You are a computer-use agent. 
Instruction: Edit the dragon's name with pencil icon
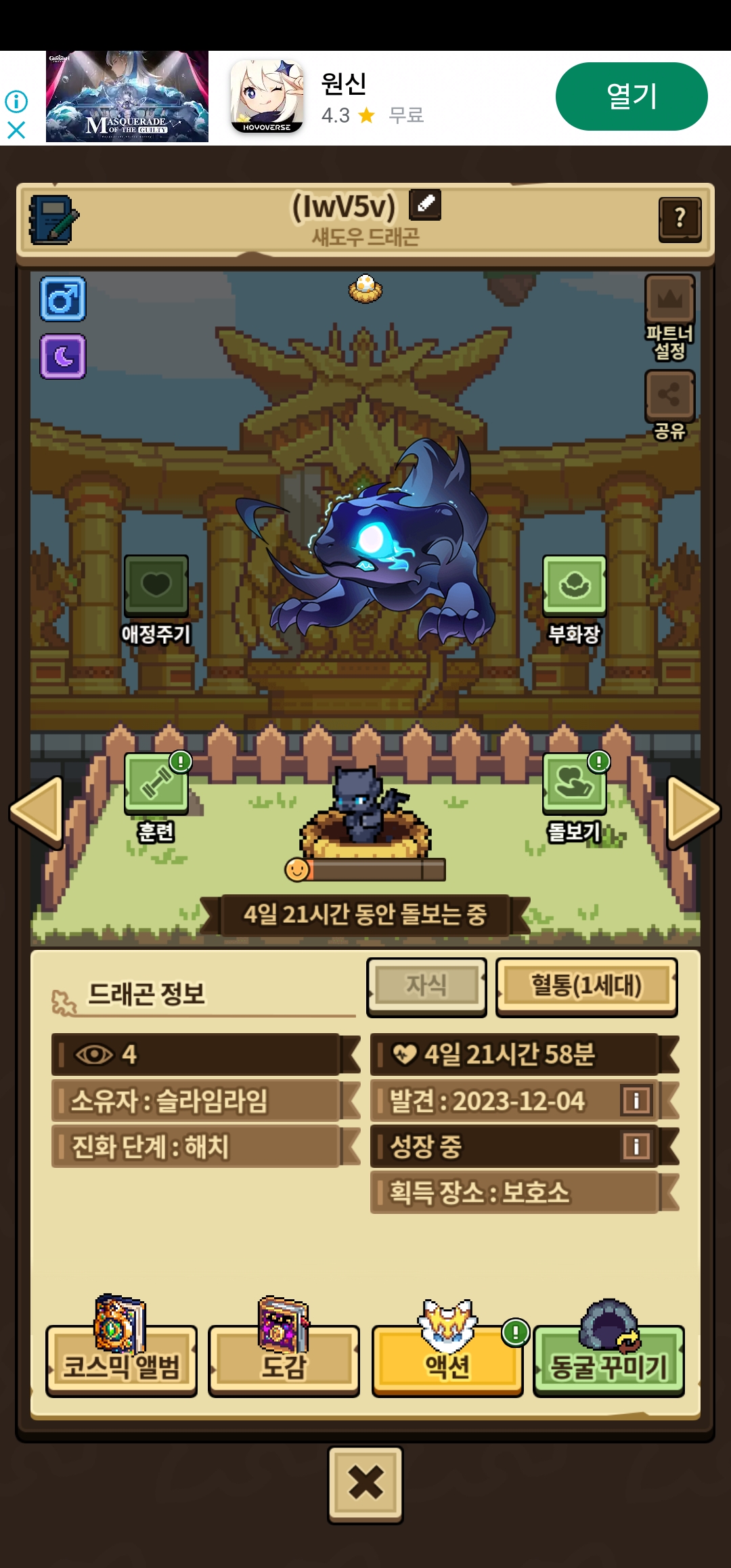tap(425, 205)
